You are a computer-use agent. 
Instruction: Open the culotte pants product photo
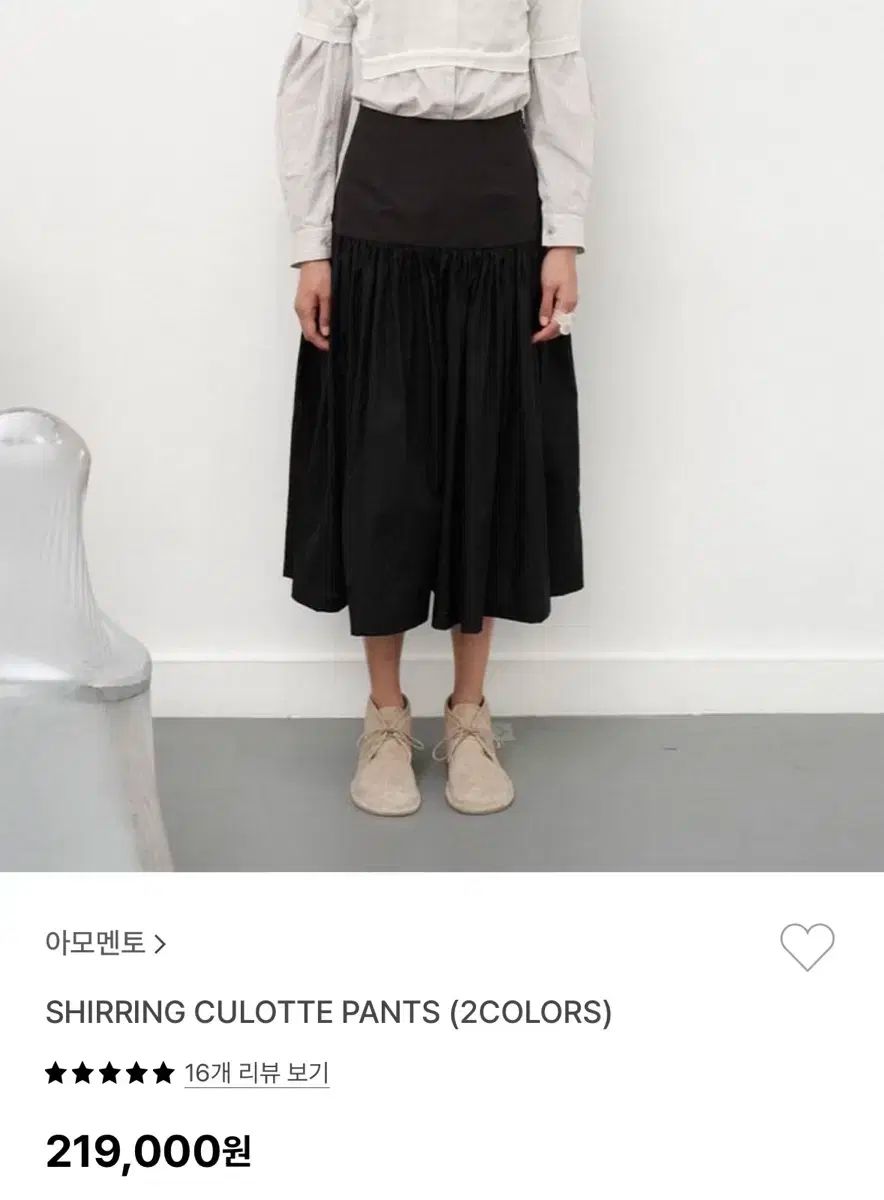tap(442, 435)
